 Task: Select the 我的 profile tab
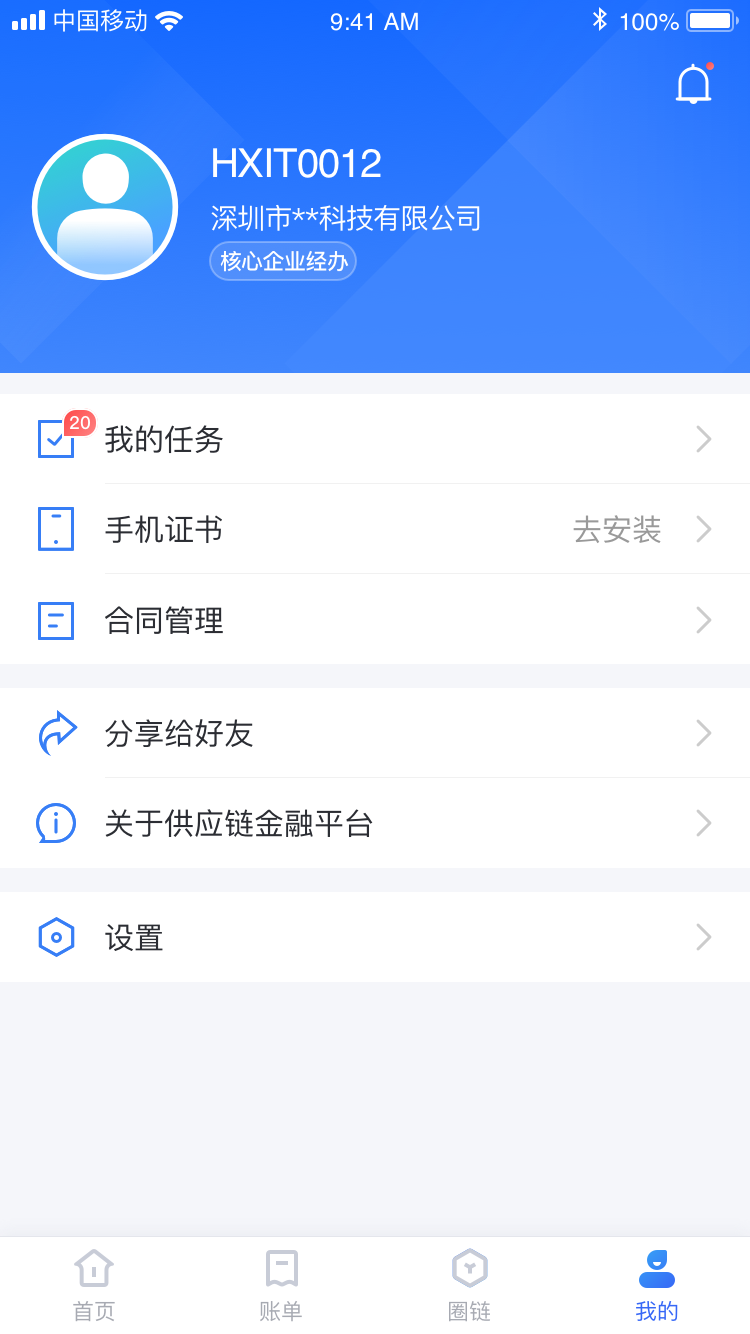point(656,1285)
